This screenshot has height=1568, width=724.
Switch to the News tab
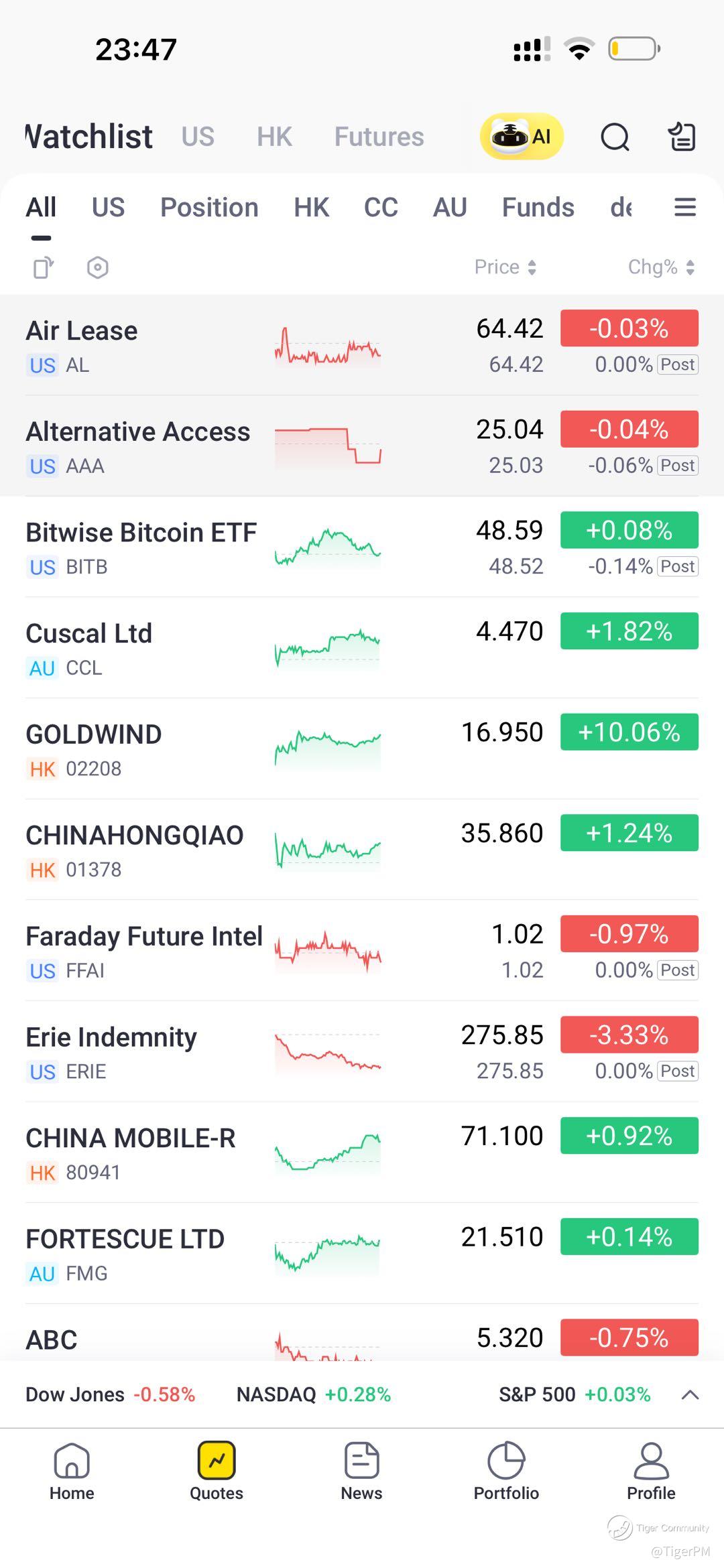[x=361, y=1470]
